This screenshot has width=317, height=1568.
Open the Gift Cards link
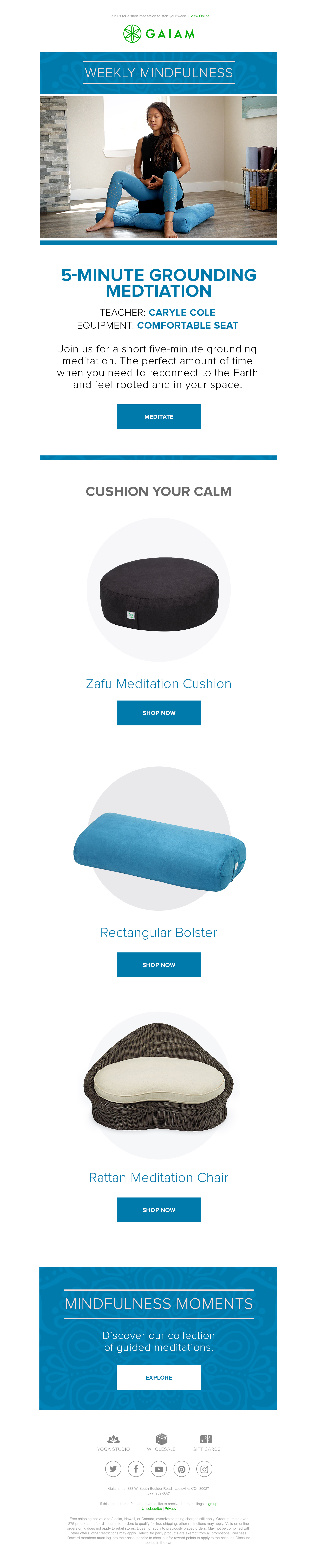pyautogui.click(x=206, y=1443)
